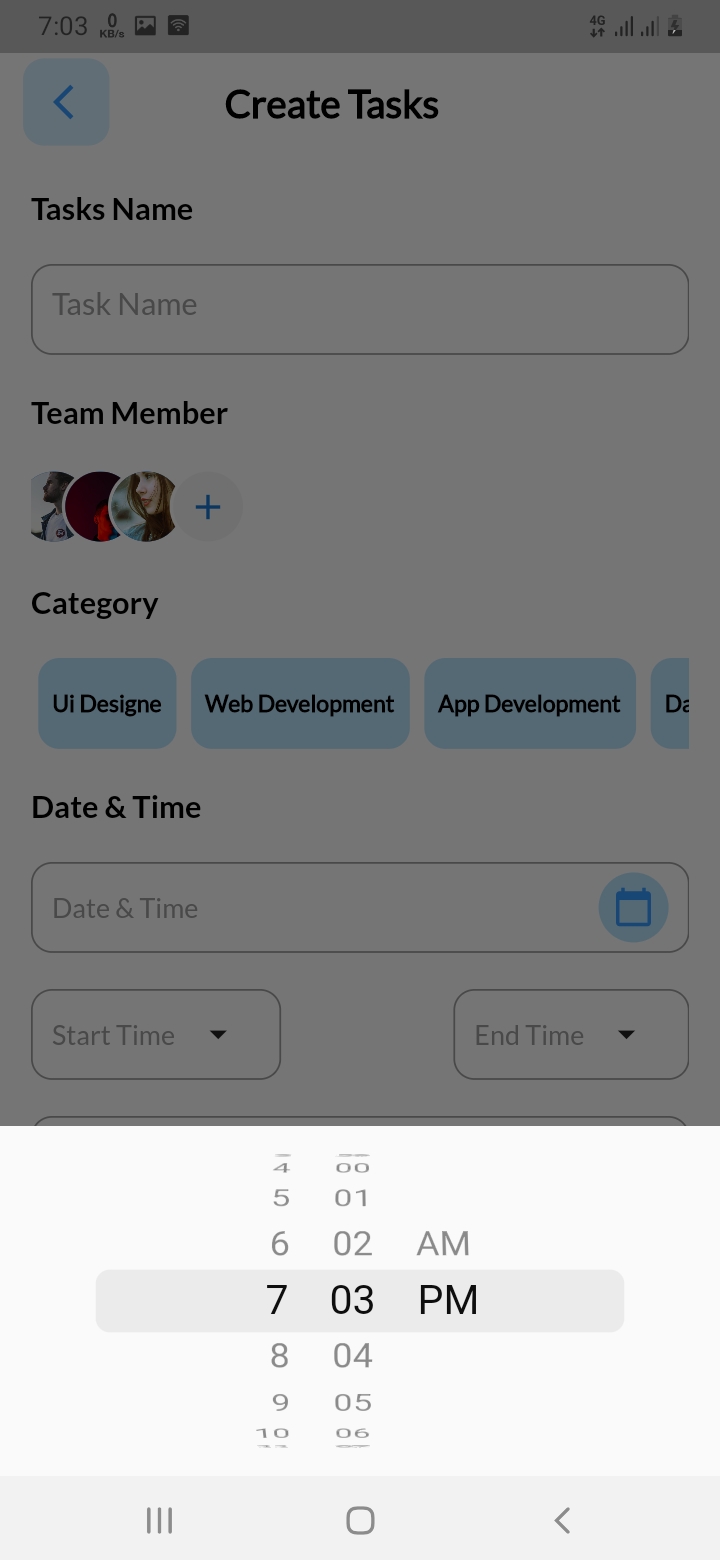Go back with the system navigation bar

(x=561, y=1520)
